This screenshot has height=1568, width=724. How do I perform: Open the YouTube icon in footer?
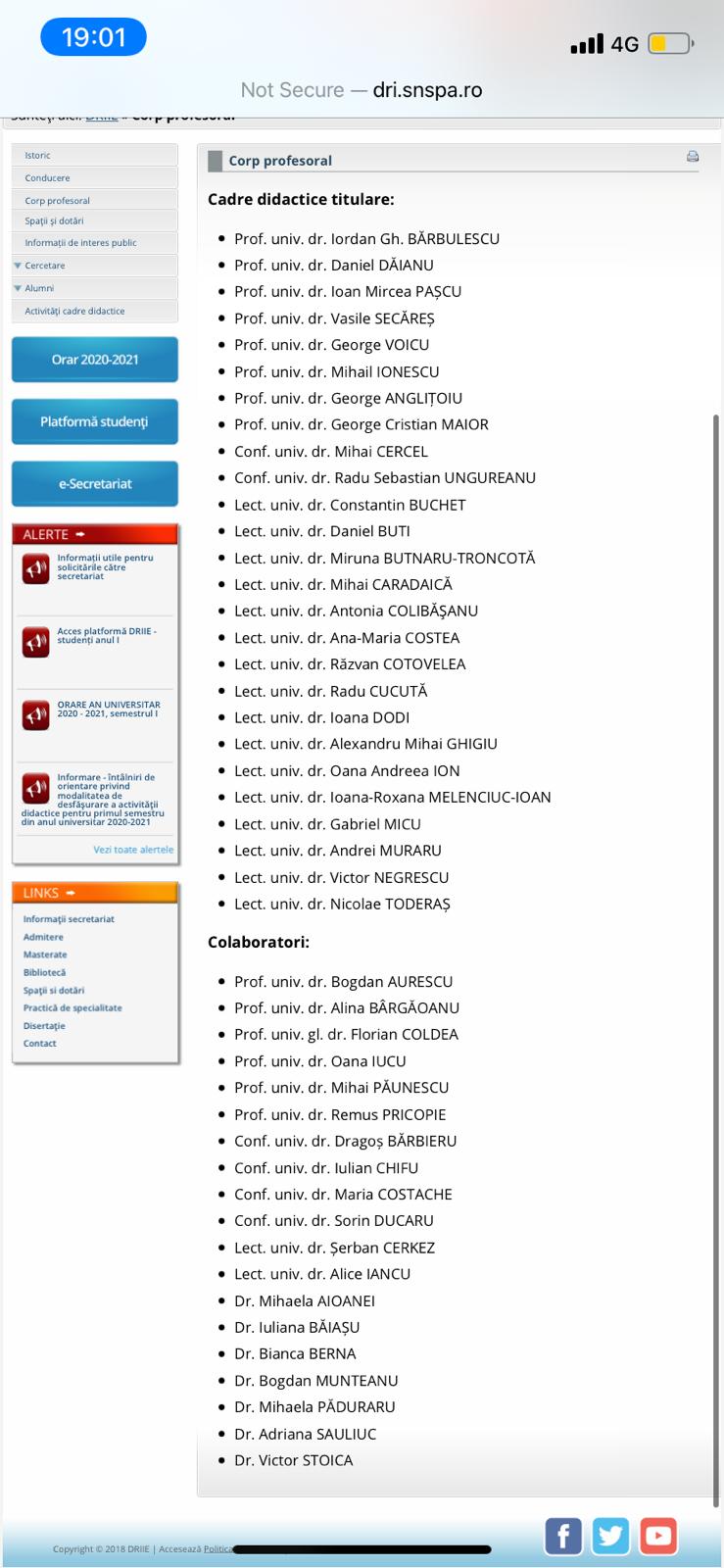click(658, 1536)
